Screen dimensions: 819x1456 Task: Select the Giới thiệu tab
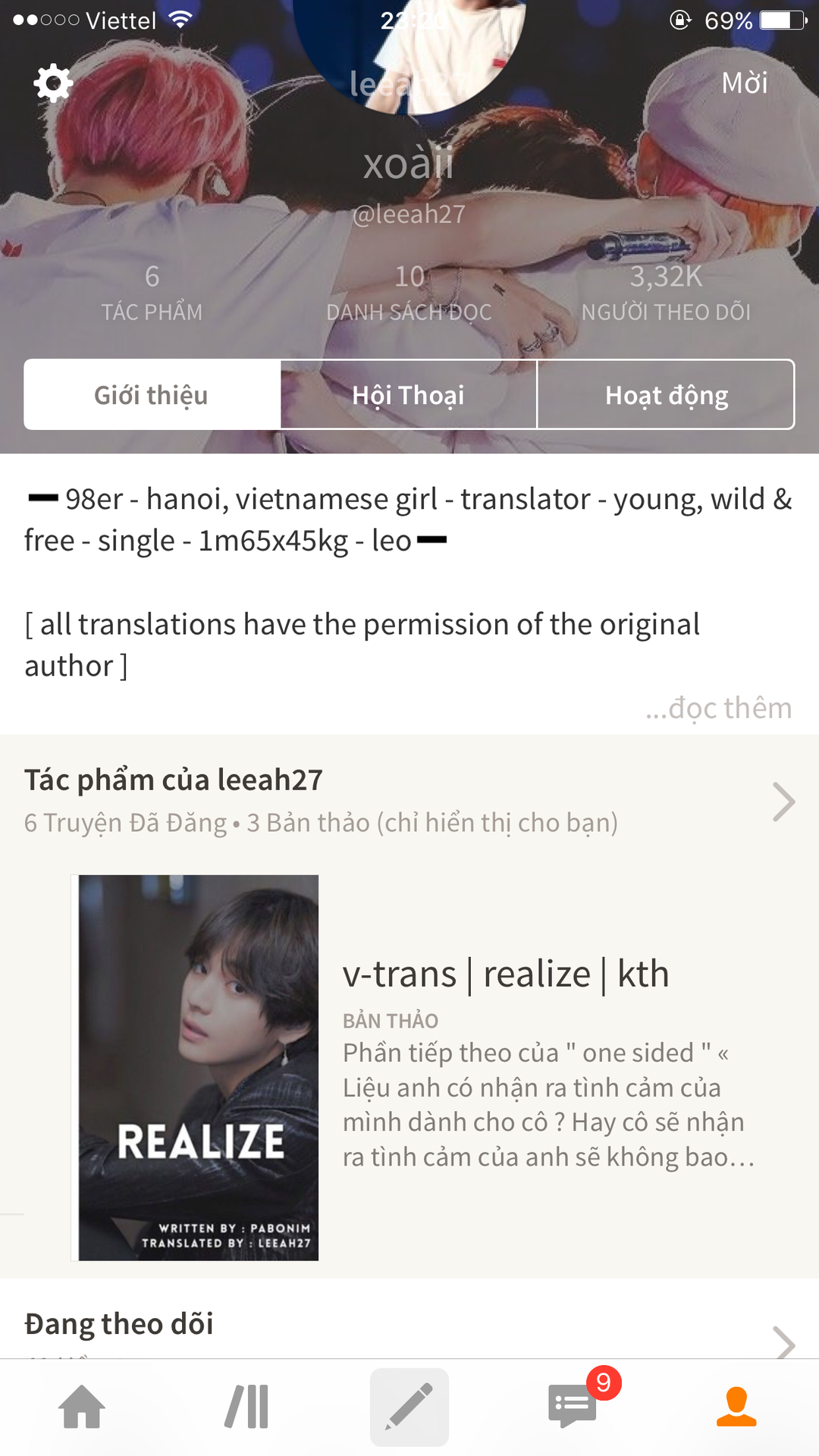(x=152, y=395)
